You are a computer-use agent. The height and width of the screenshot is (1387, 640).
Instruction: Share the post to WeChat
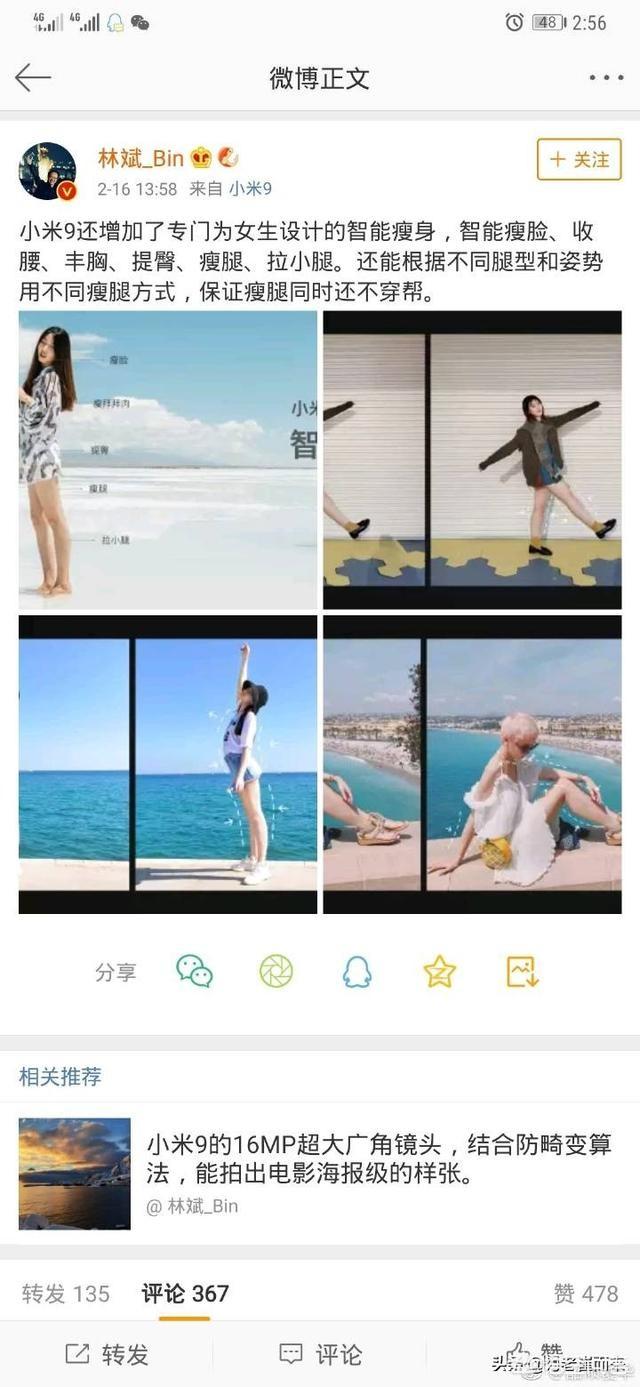click(x=194, y=971)
